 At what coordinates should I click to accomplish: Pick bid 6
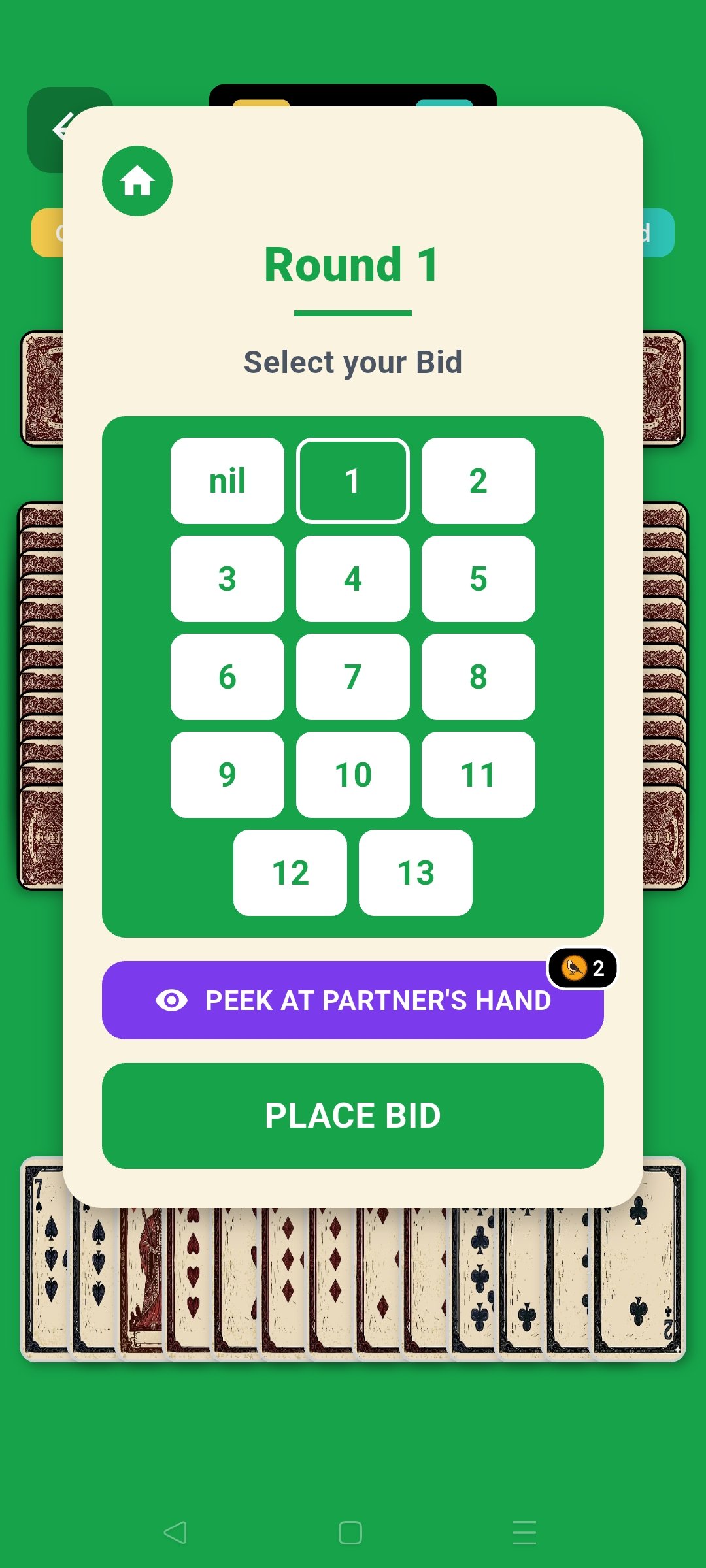[x=227, y=677]
